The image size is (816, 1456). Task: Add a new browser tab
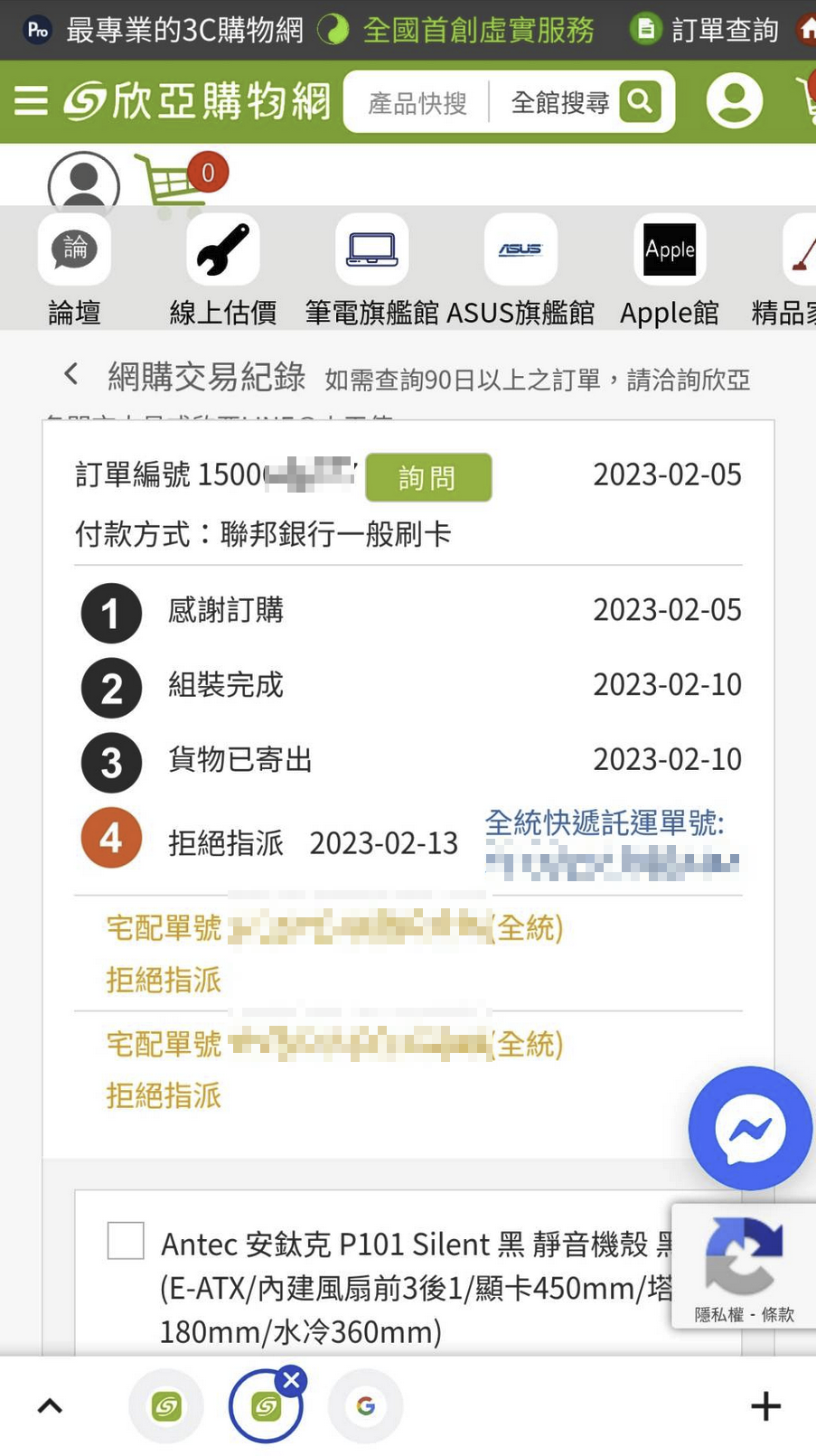[765, 1406]
